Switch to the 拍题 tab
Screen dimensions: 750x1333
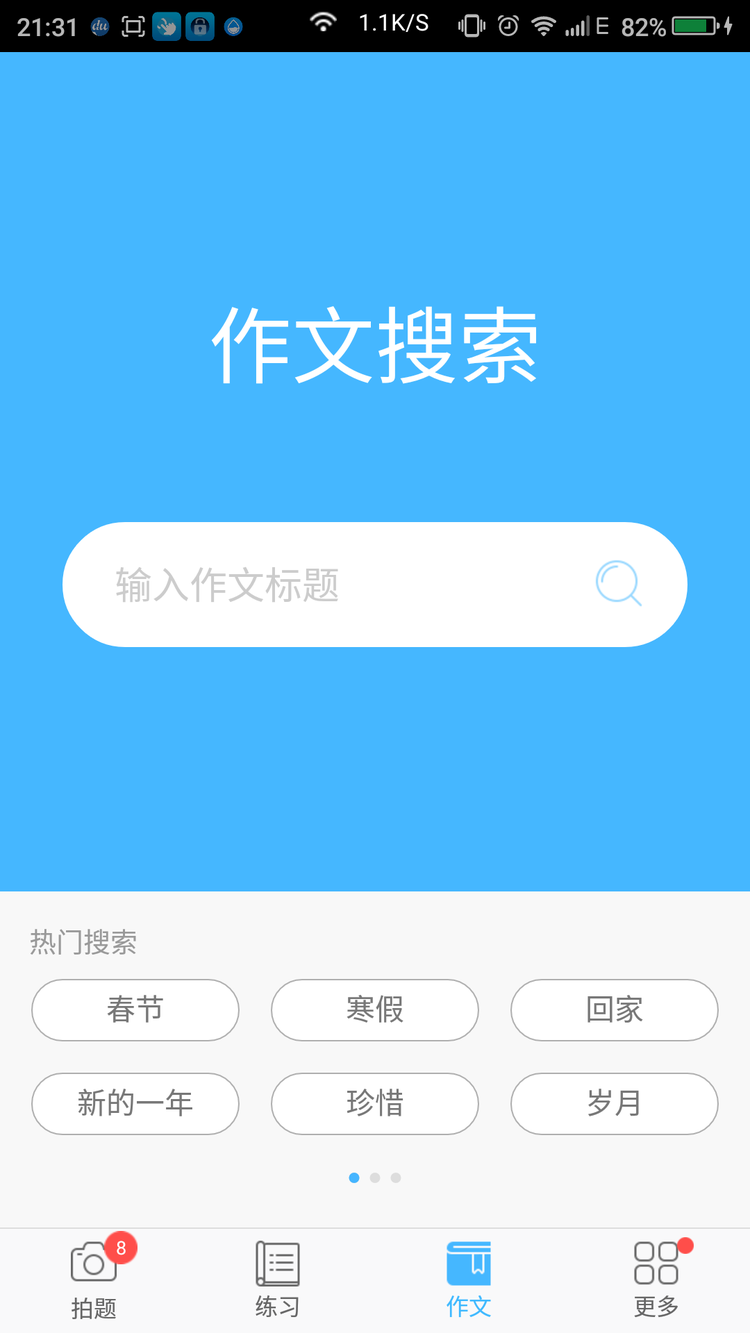[94, 1280]
